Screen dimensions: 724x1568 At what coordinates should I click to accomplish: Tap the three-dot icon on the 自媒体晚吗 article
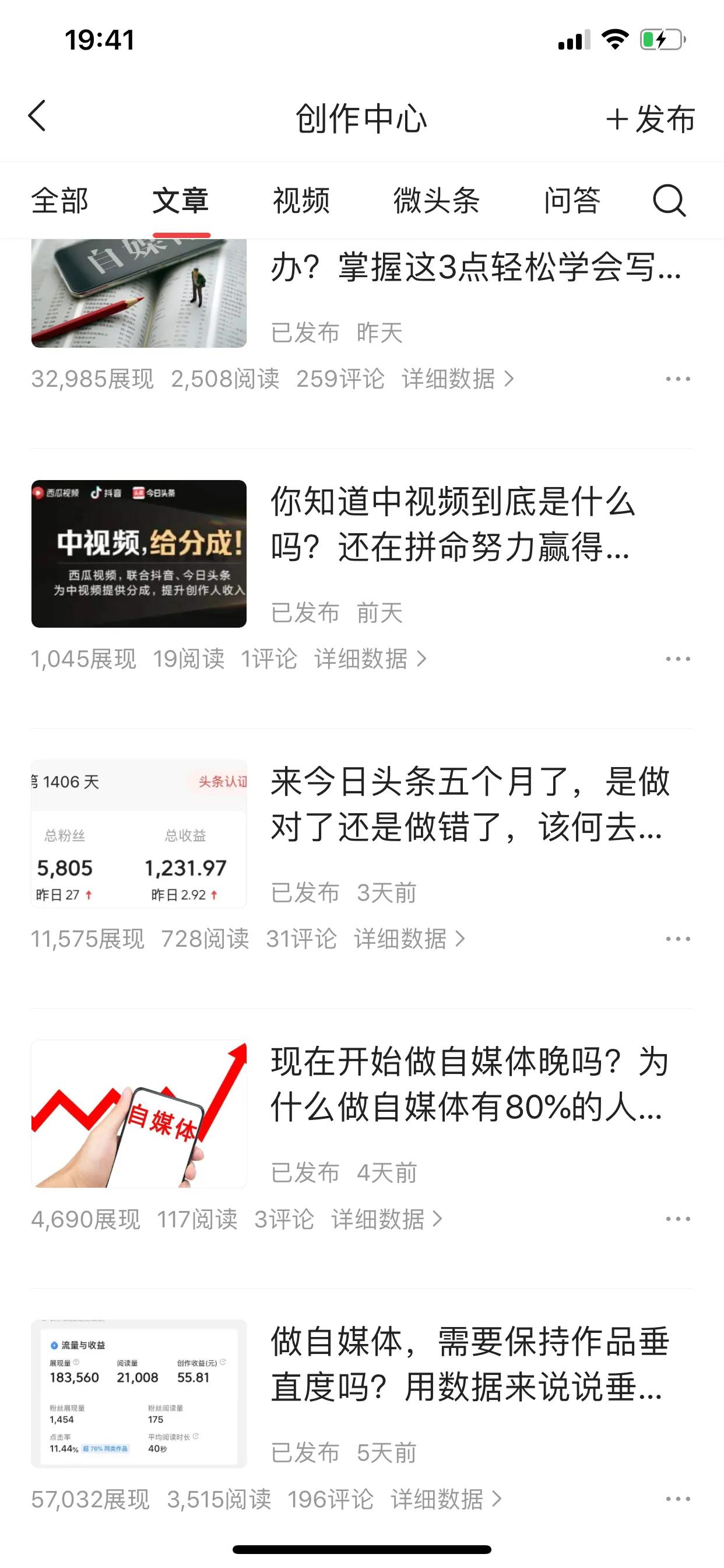click(677, 1220)
